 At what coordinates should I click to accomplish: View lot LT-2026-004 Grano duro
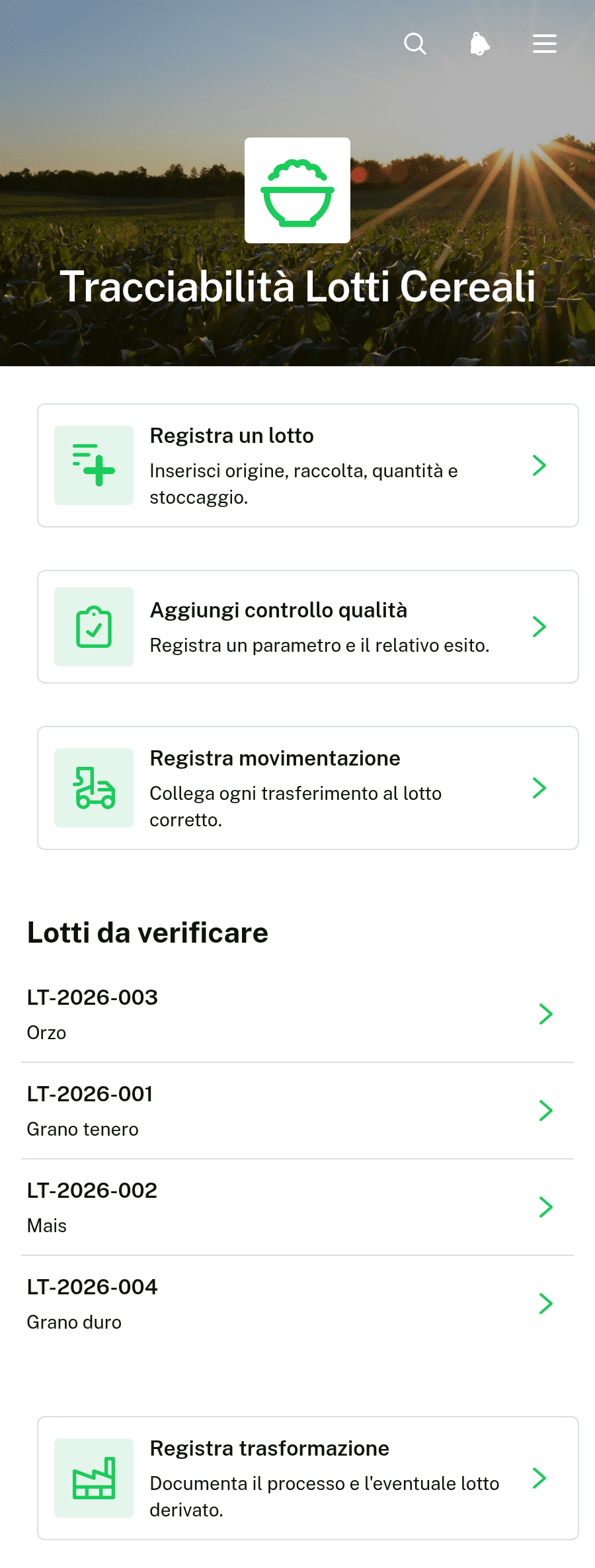coord(297,1304)
